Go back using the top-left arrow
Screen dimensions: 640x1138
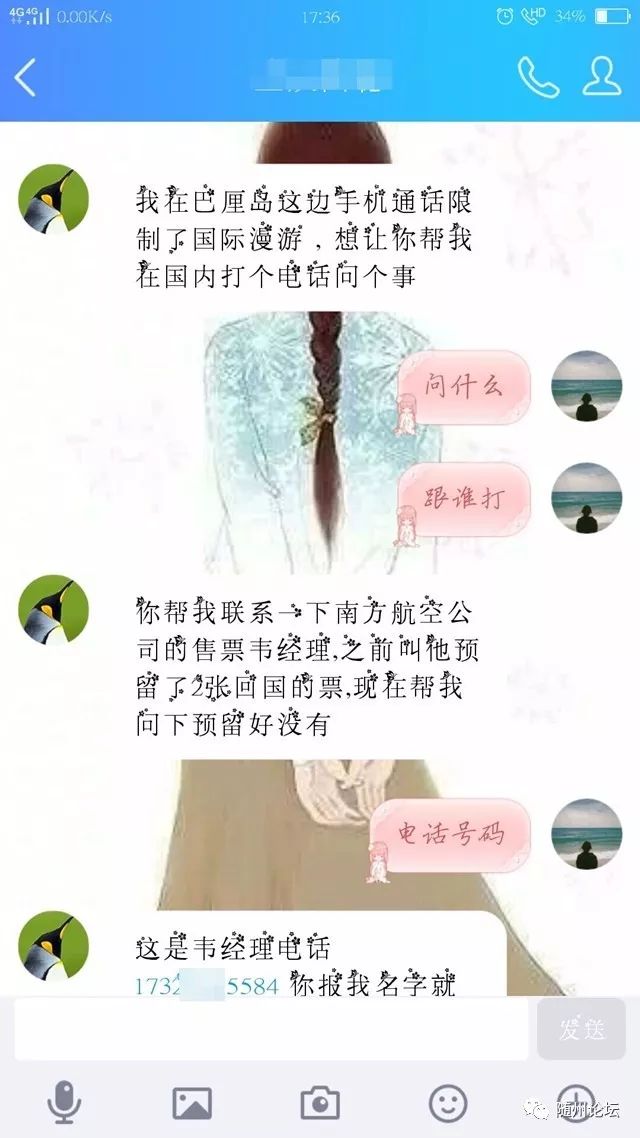[26, 78]
